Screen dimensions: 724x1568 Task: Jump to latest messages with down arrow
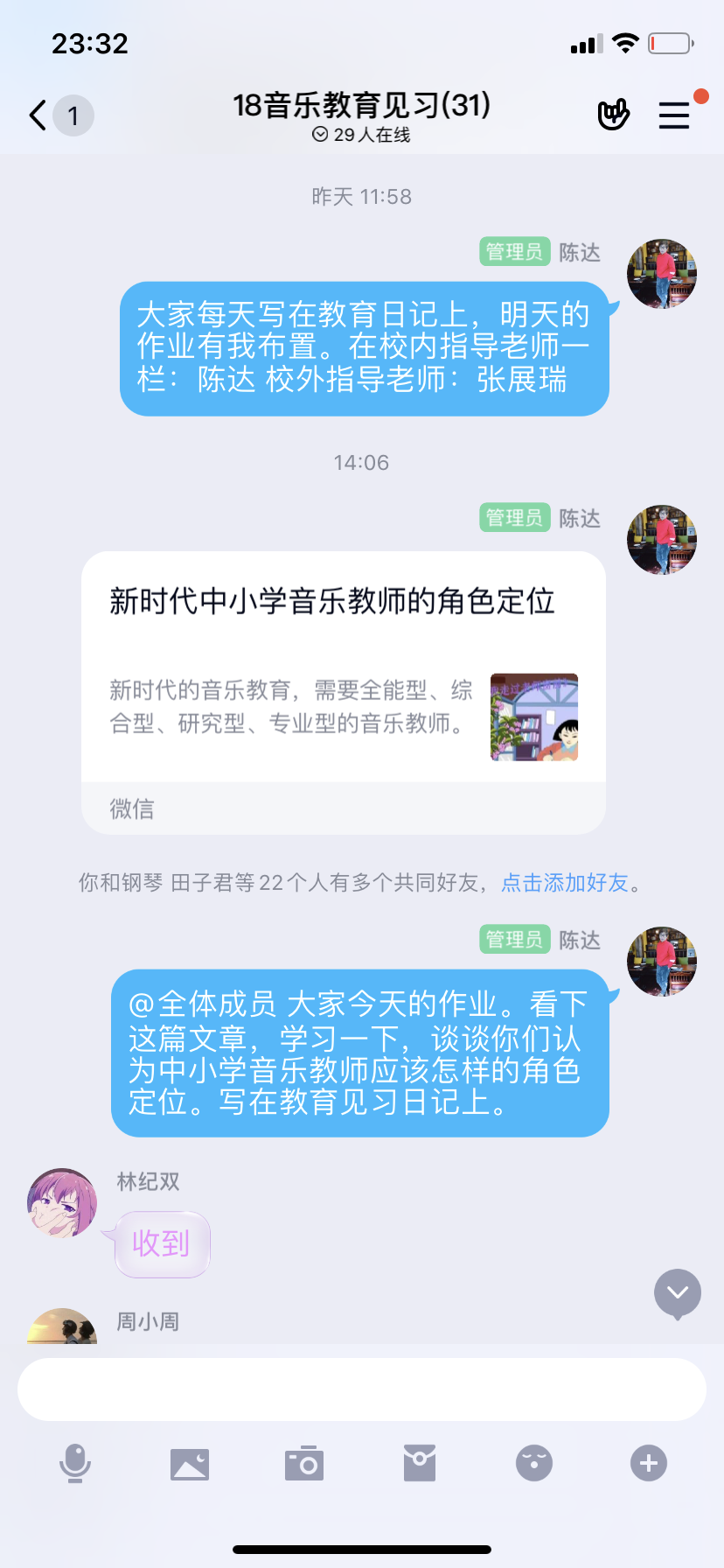pos(678,1292)
